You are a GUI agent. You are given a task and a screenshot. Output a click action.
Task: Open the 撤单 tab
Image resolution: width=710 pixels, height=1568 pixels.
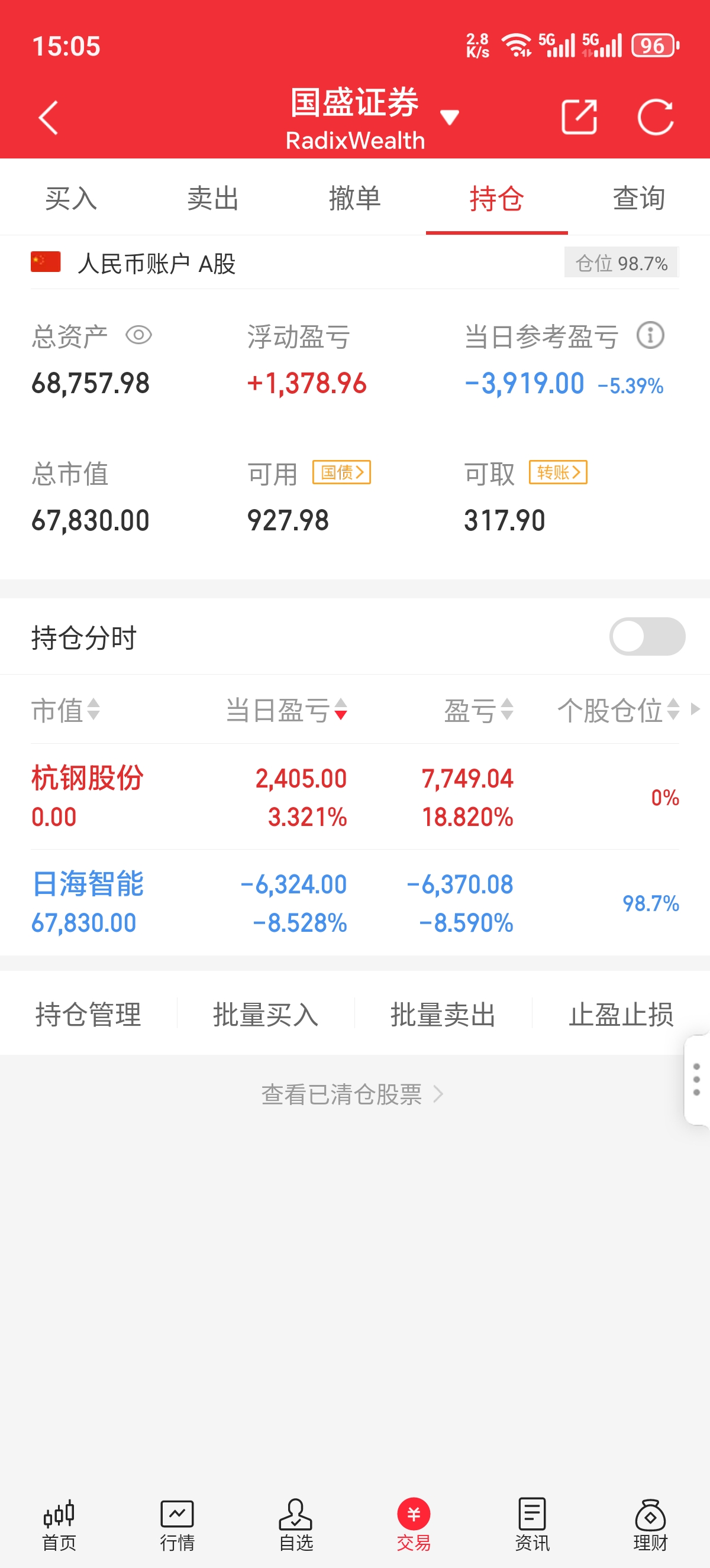pyautogui.click(x=355, y=199)
